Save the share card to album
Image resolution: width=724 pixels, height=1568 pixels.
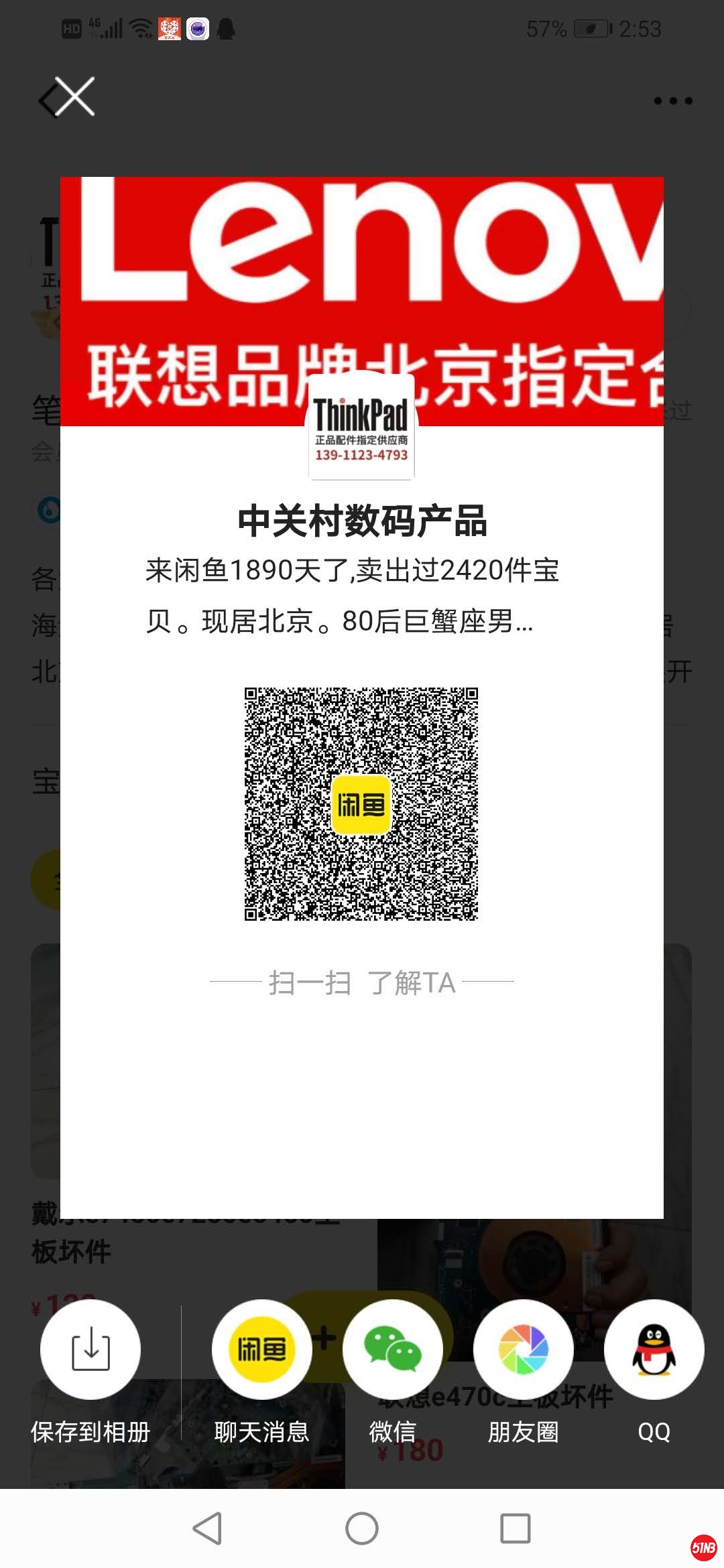pyautogui.click(x=90, y=1350)
